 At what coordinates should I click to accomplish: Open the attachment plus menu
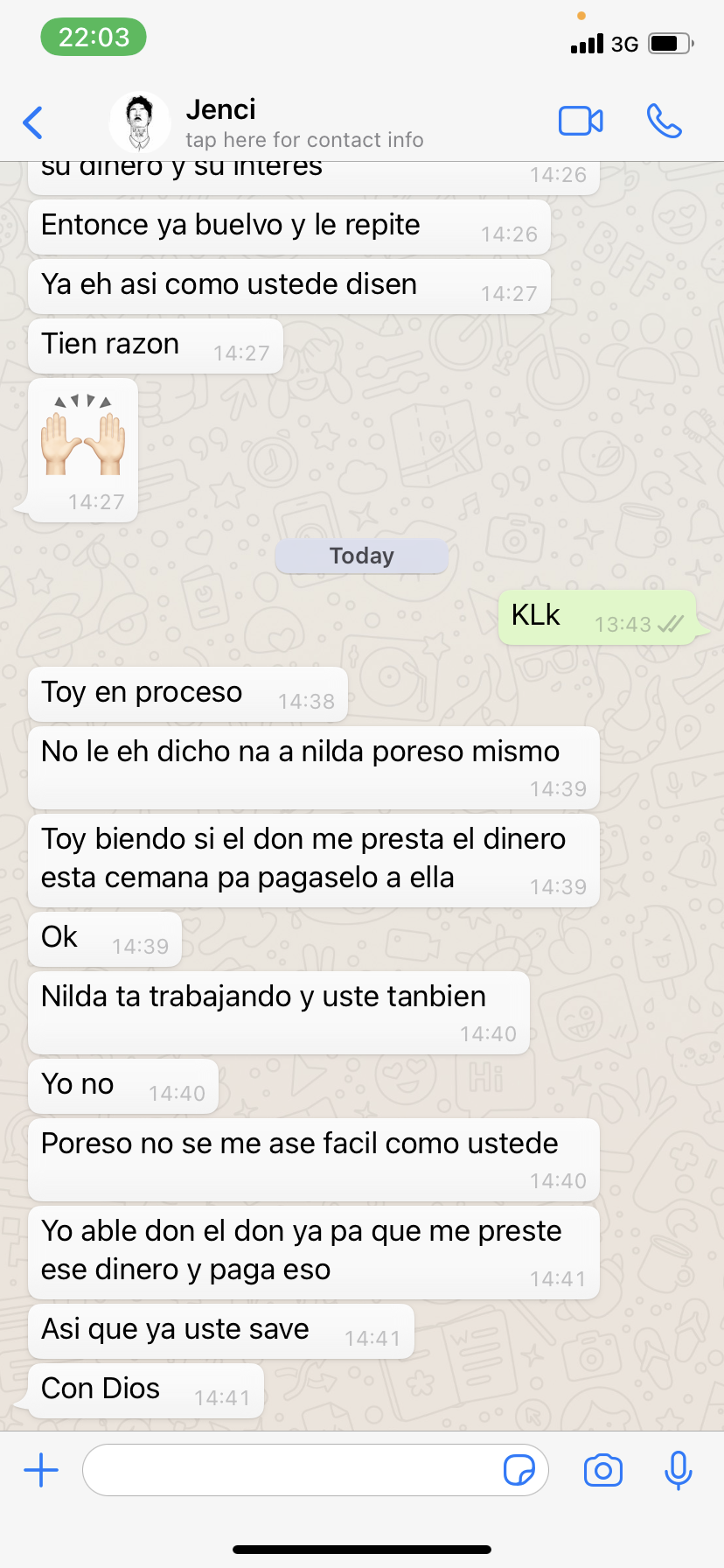pos(41,1470)
